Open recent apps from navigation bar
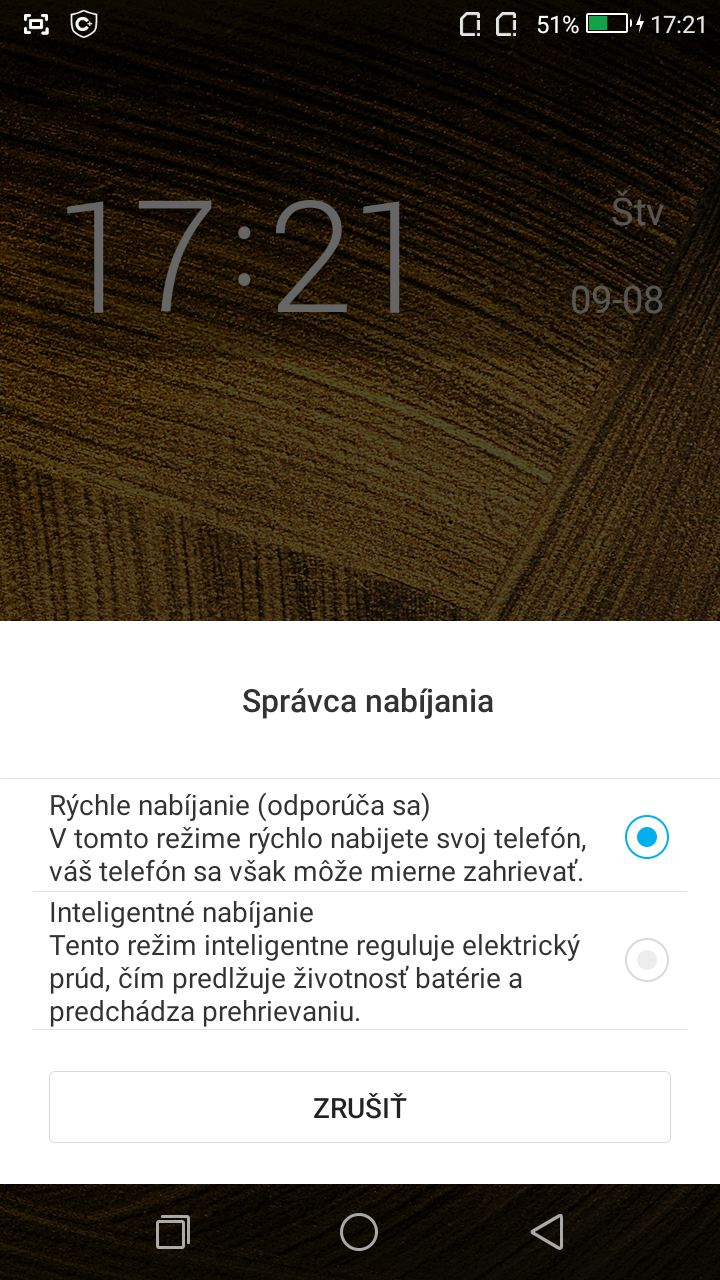The height and width of the screenshot is (1280, 720). coord(173,1232)
